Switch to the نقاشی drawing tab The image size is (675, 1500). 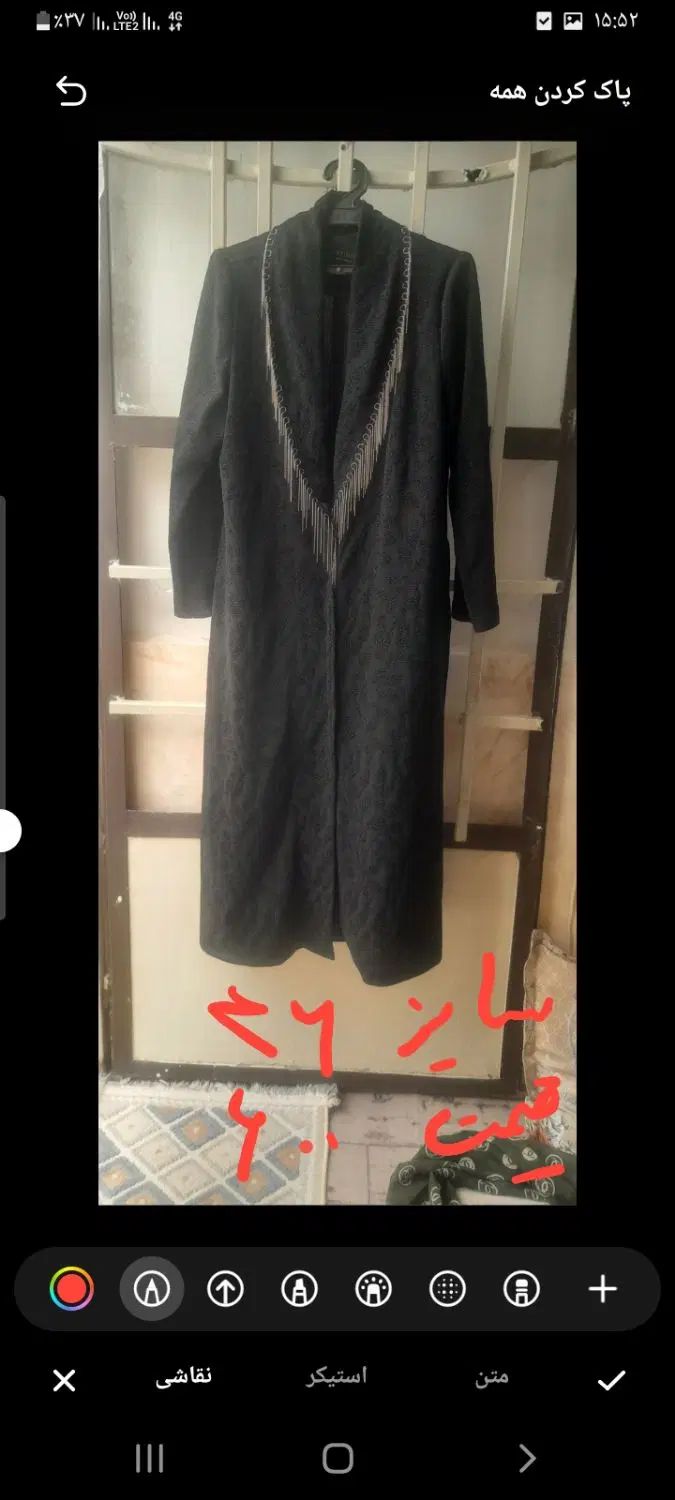coord(183,1377)
